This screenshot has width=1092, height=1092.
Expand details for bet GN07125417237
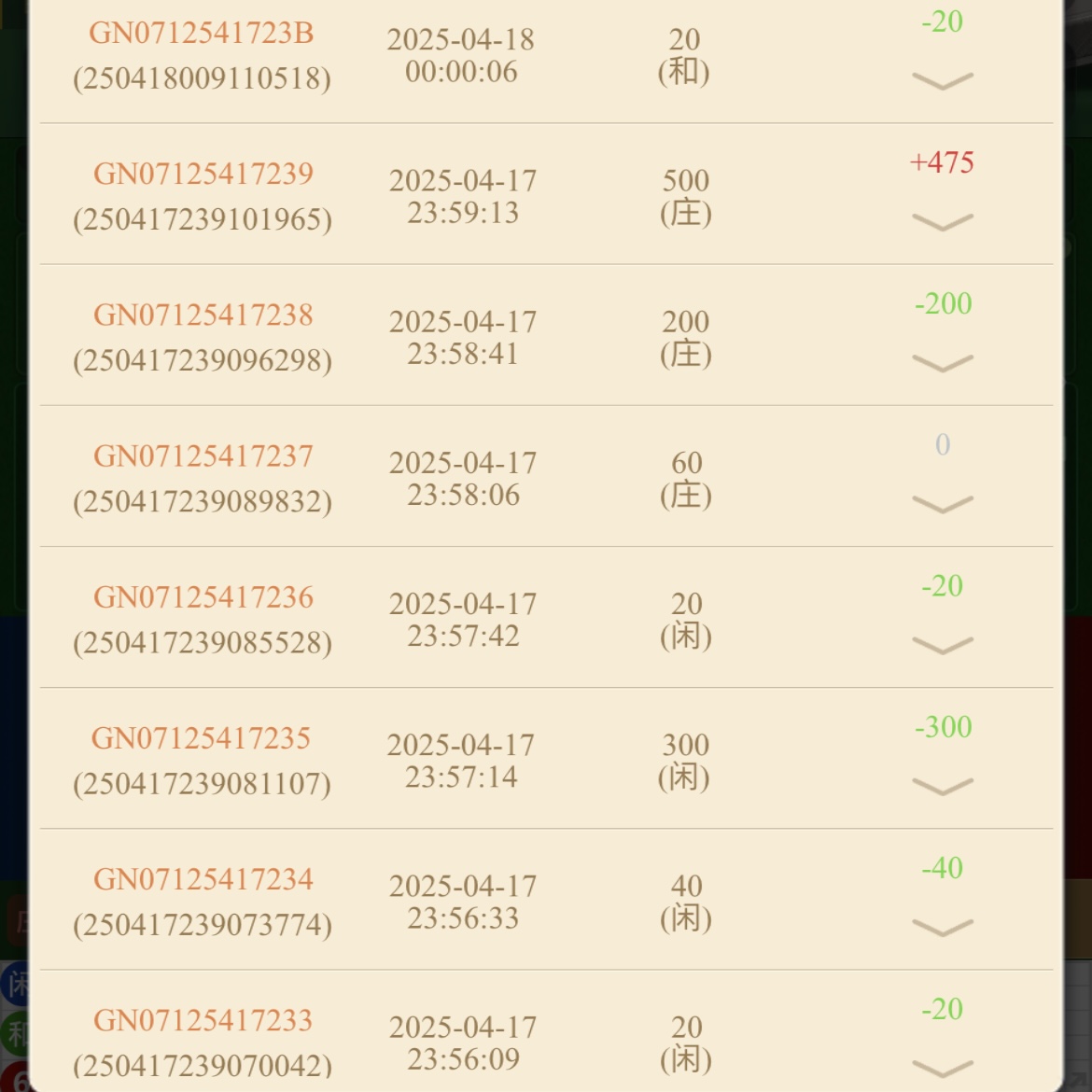click(942, 504)
